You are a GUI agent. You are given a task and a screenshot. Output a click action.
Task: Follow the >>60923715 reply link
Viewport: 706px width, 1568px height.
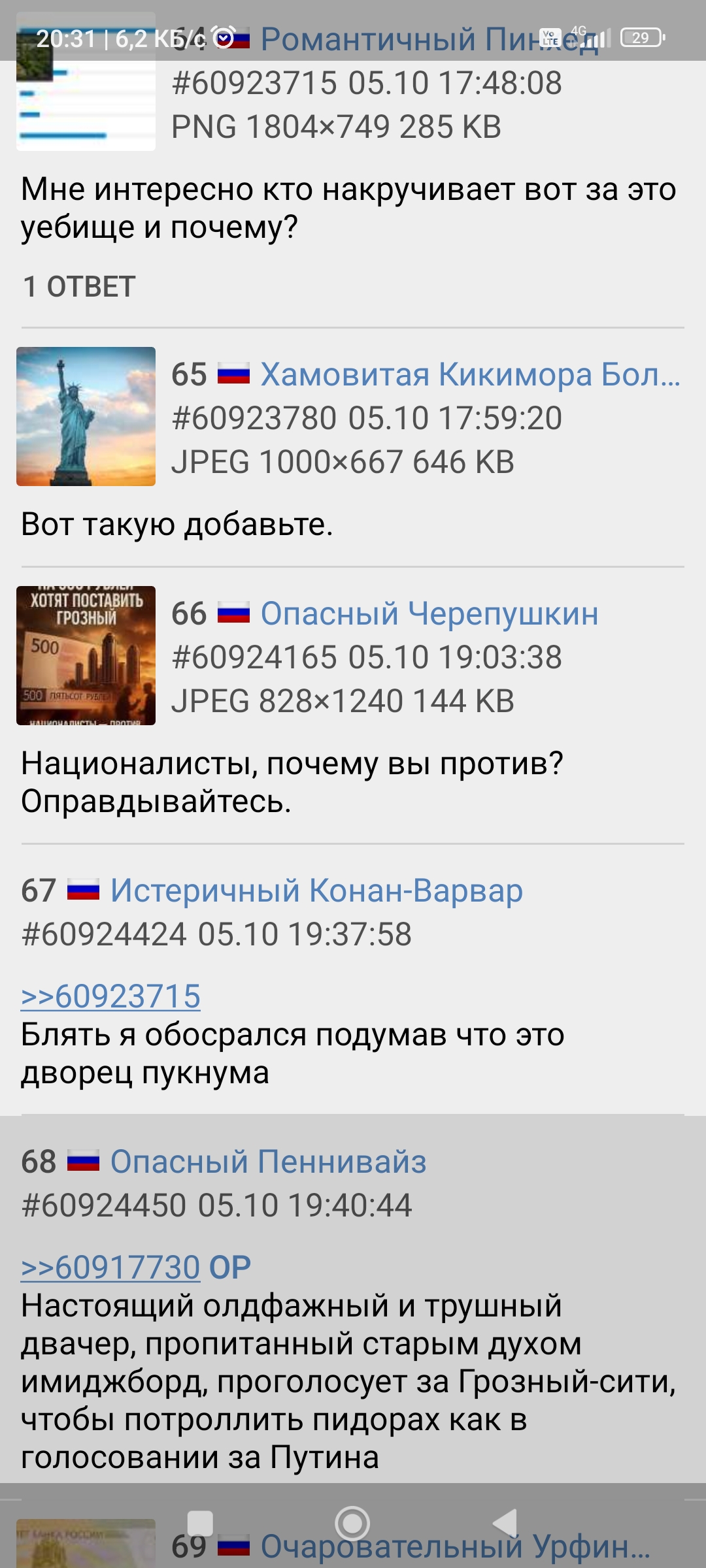click(110, 997)
